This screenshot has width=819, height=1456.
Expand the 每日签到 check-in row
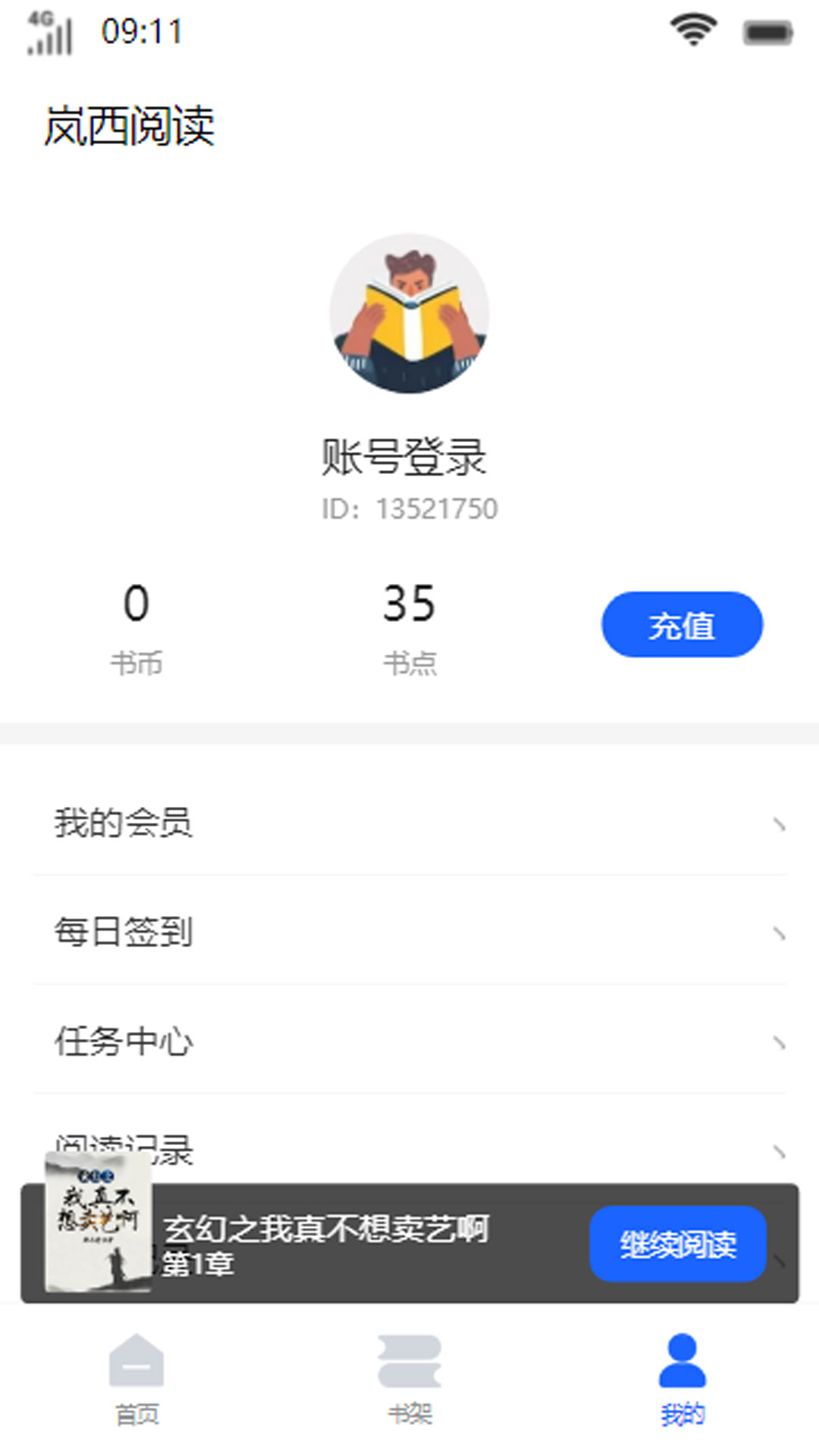tap(409, 934)
